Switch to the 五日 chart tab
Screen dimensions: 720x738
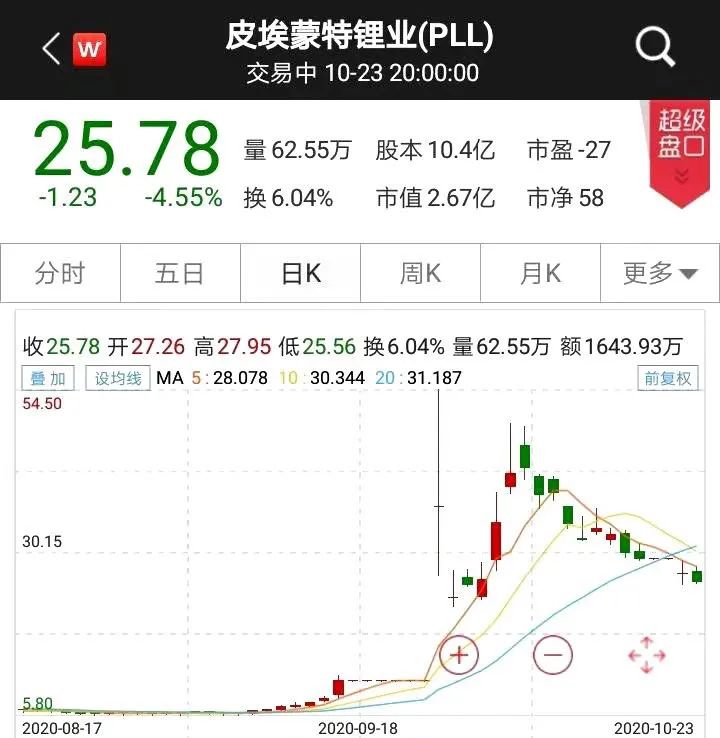180,273
